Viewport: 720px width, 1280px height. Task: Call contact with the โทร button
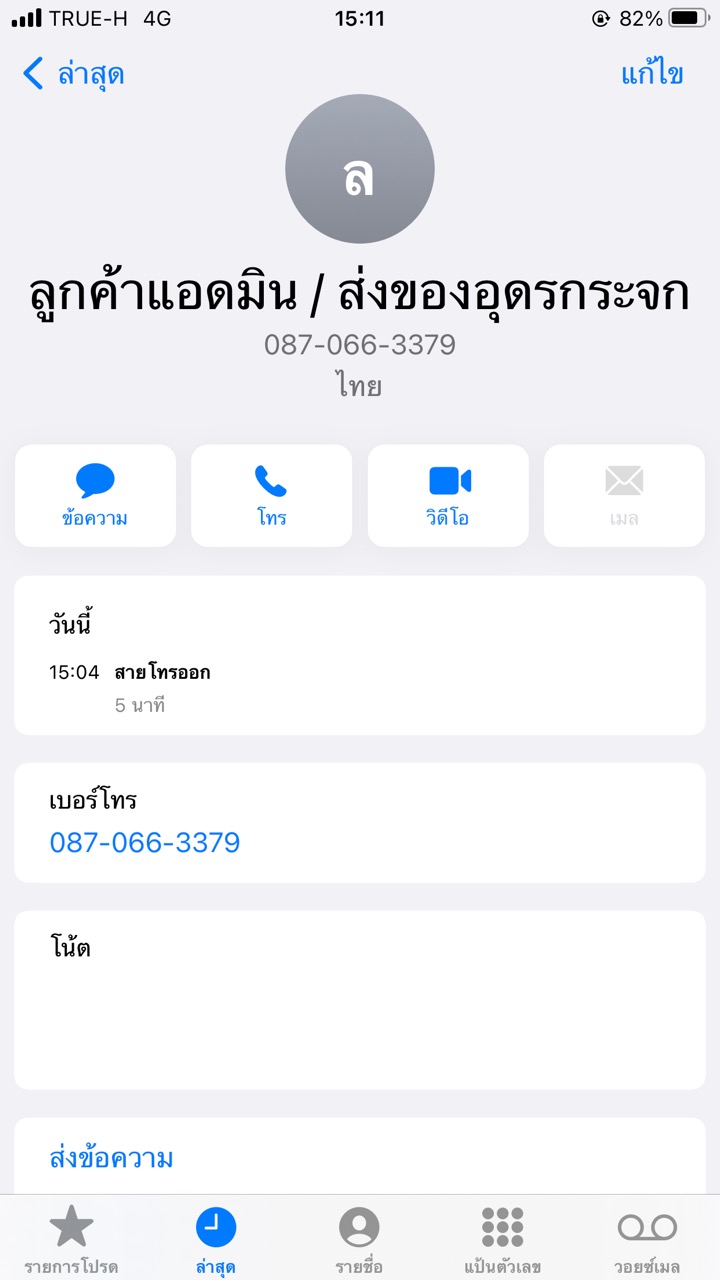click(271, 496)
